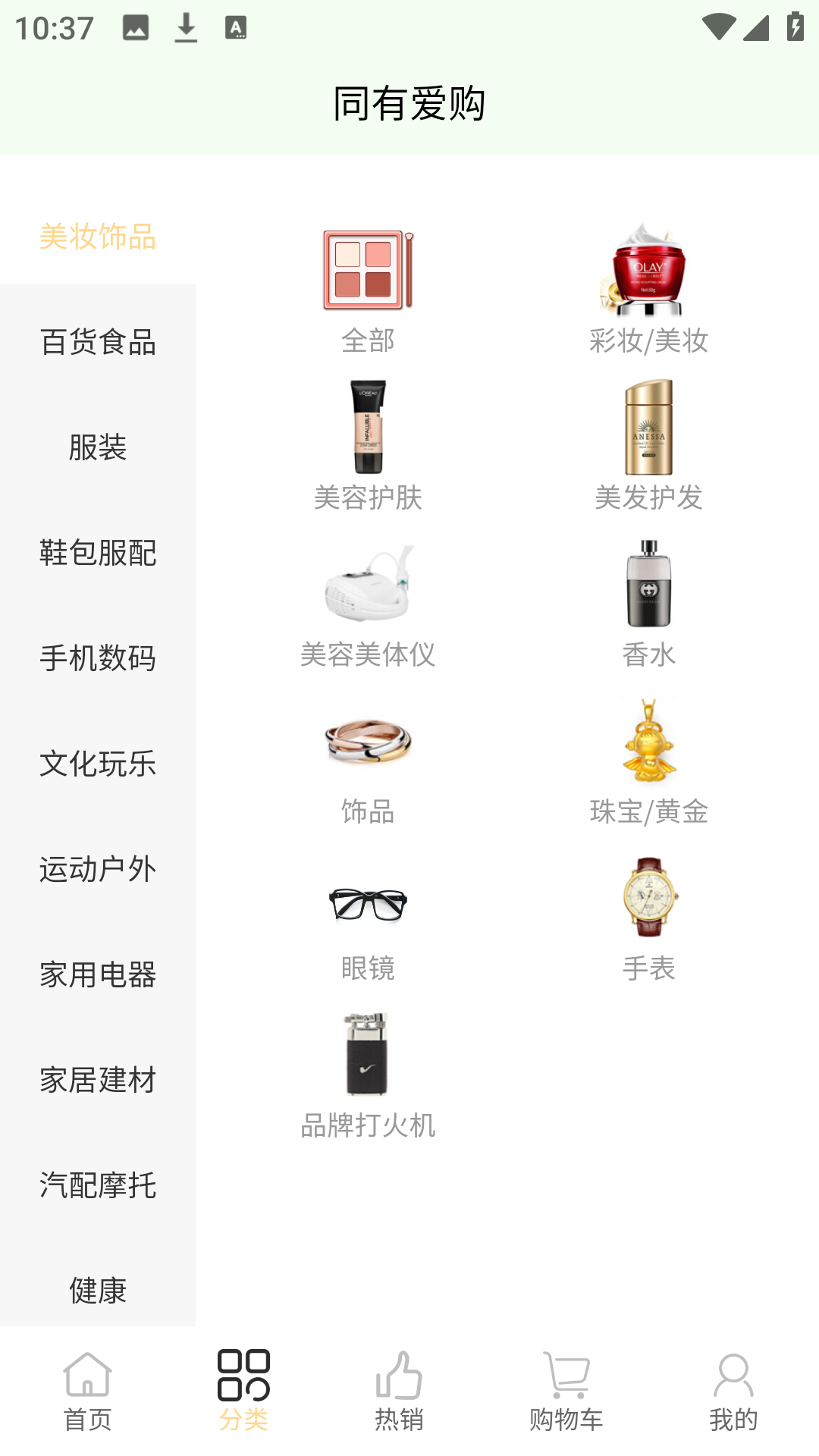Switch to the 首页 tab

click(87, 1392)
